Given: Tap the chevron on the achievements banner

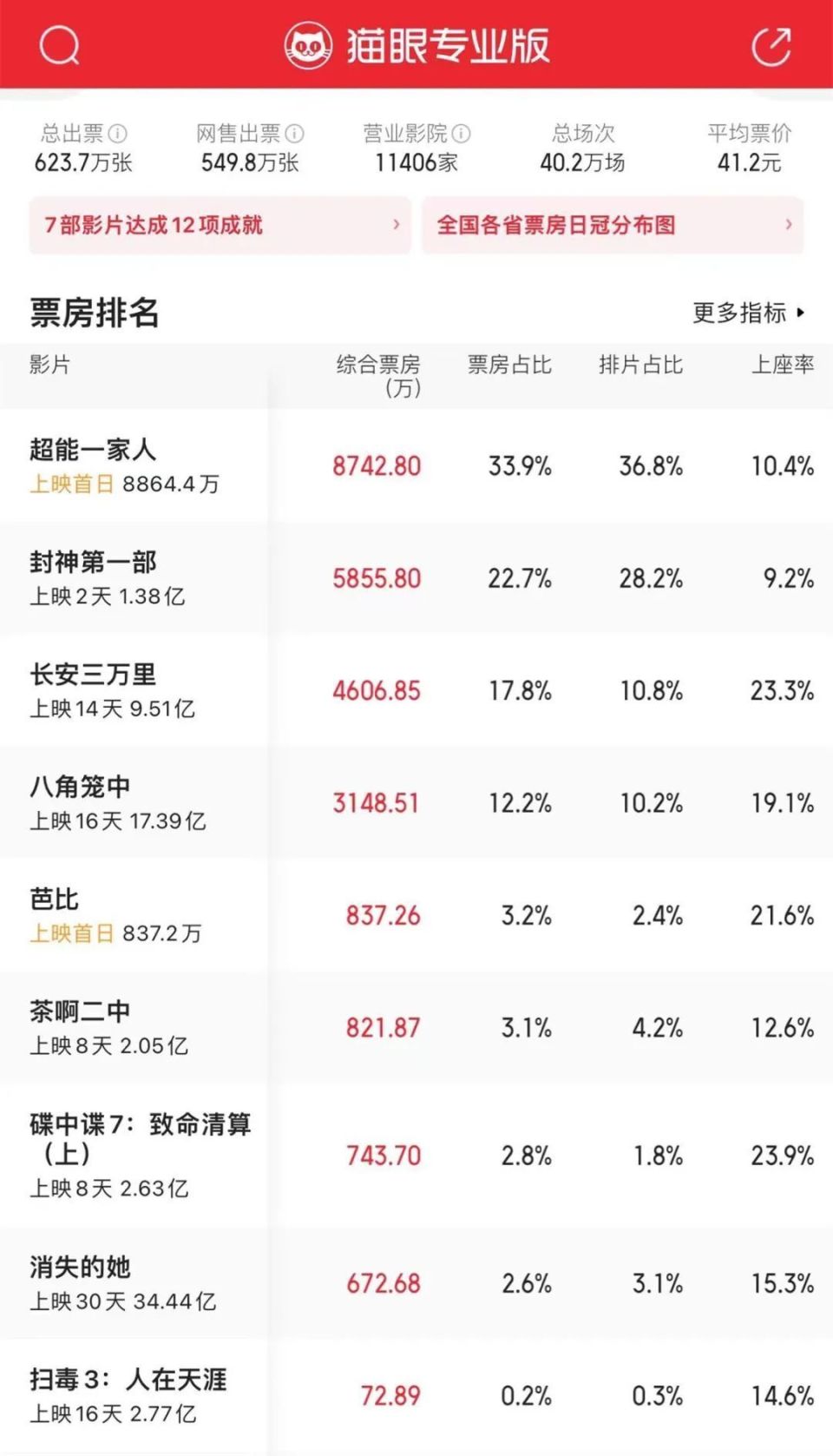Looking at the screenshot, I should (397, 226).
